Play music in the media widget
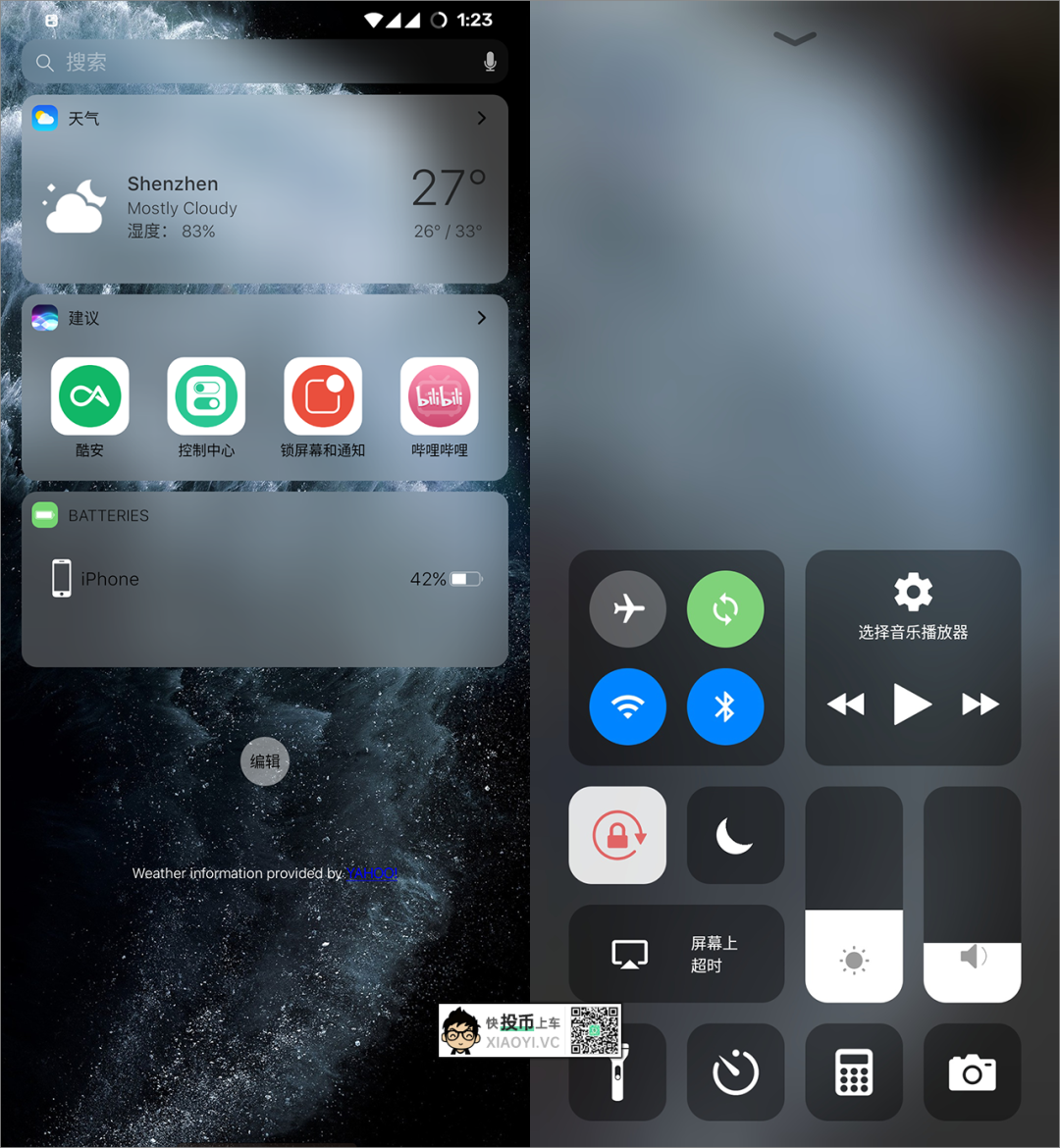This screenshot has height=1148, width=1060. (912, 704)
